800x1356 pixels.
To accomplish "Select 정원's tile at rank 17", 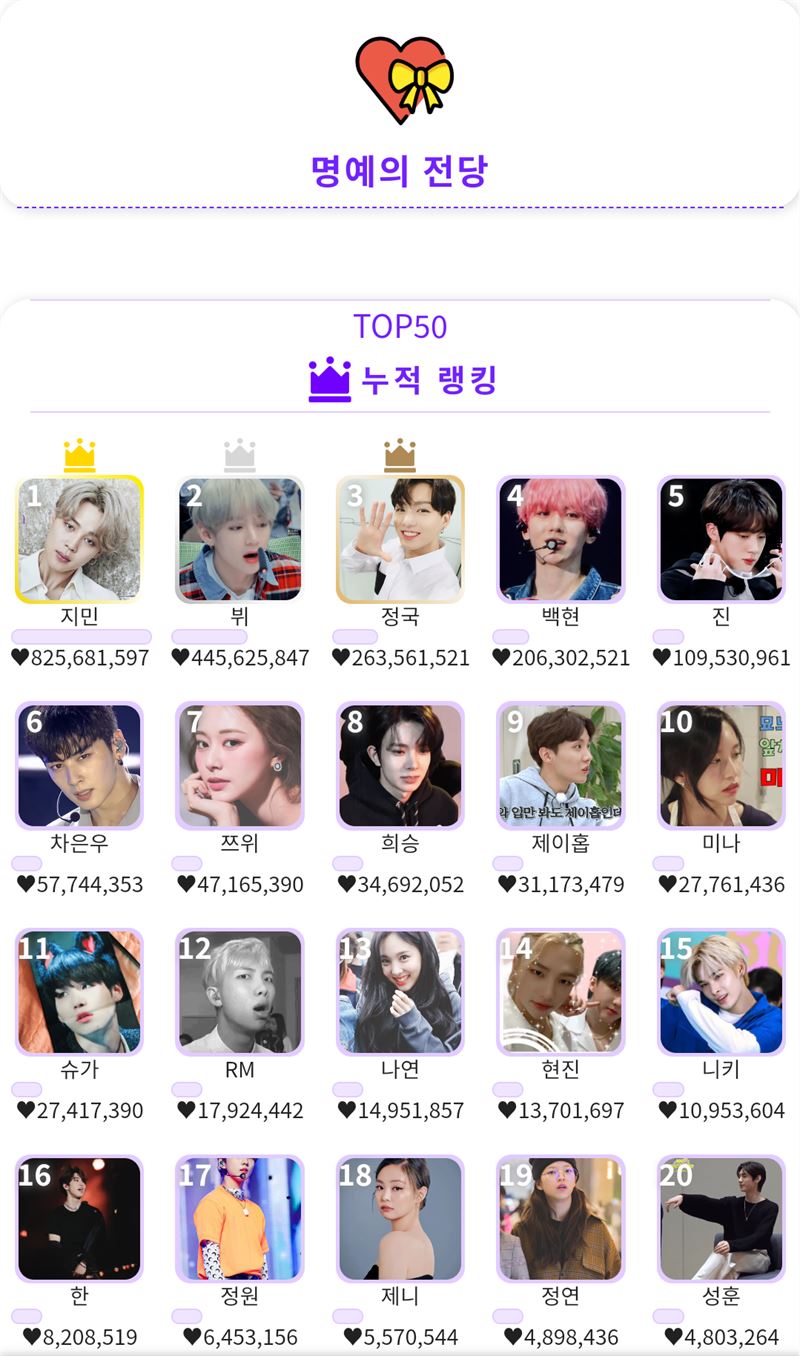I will click(x=240, y=1218).
